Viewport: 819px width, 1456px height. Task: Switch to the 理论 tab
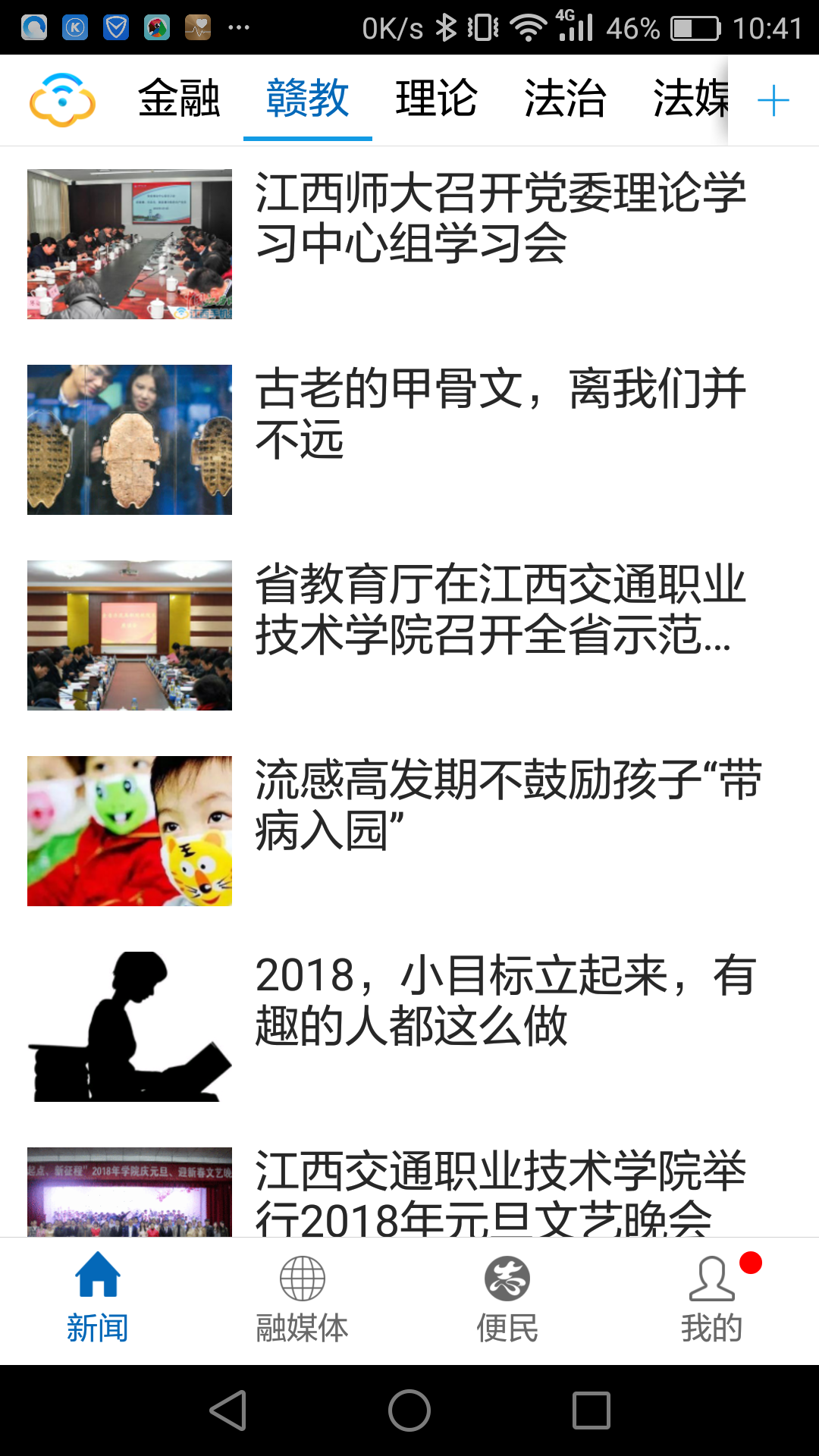pos(436,99)
